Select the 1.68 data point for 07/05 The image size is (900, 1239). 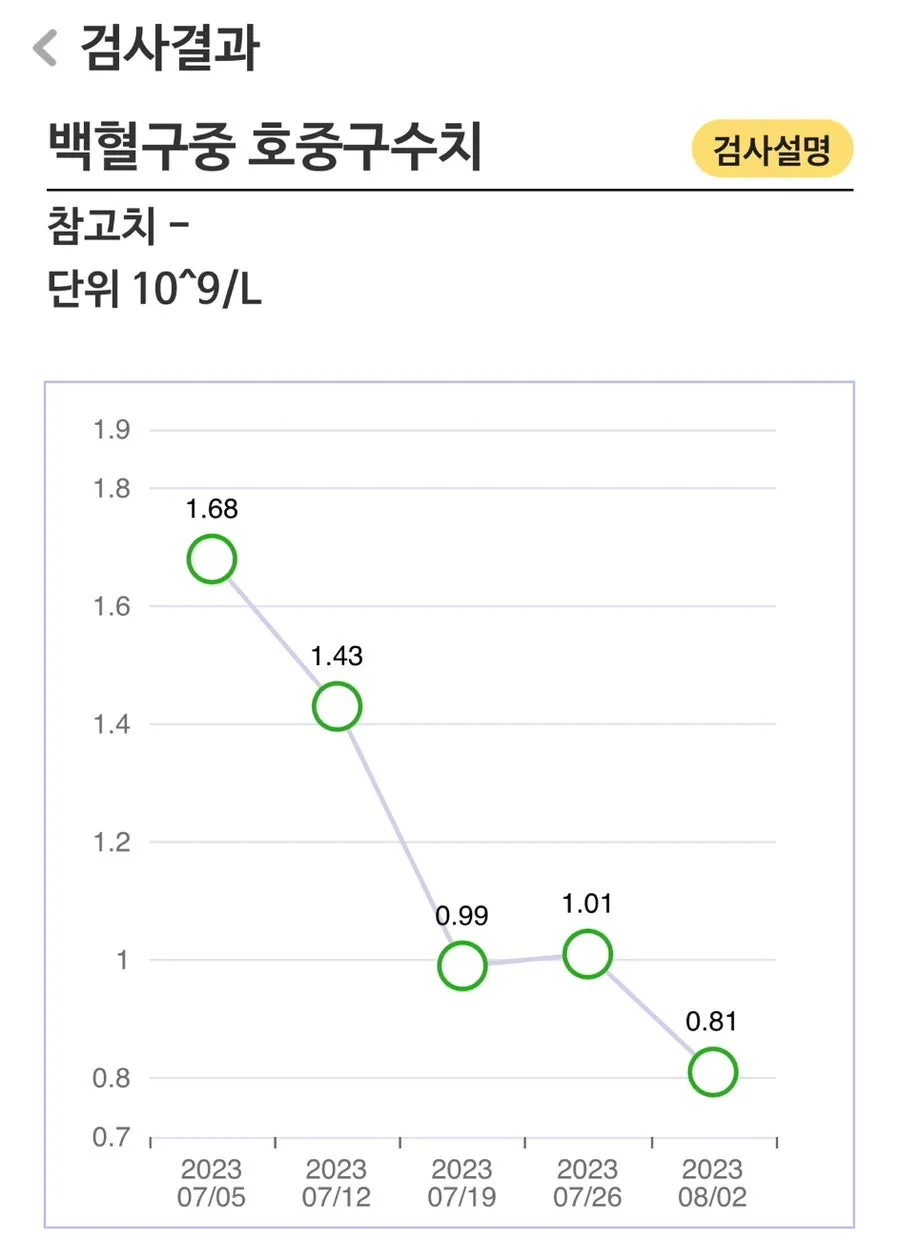click(211, 559)
